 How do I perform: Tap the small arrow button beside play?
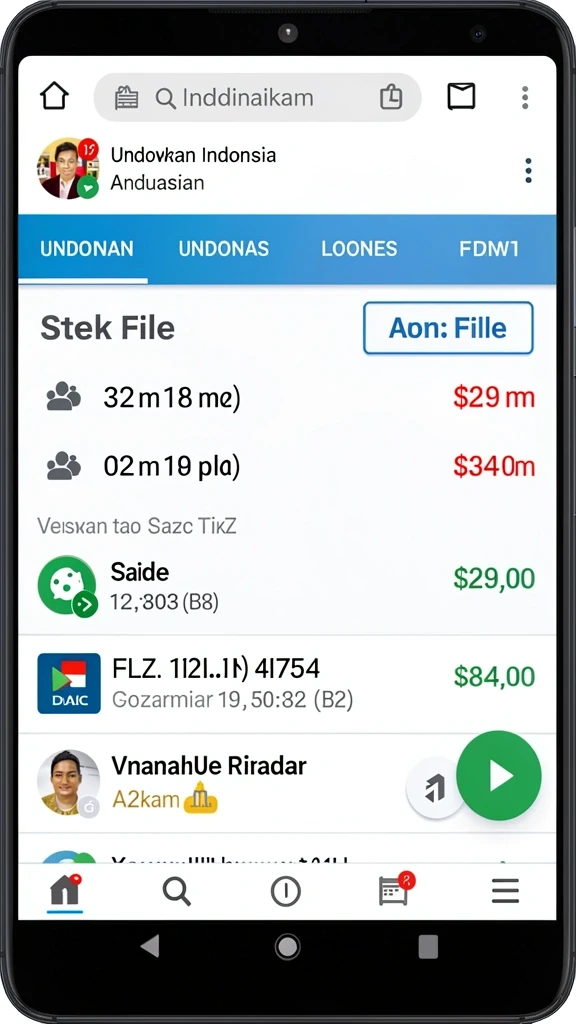point(434,788)
